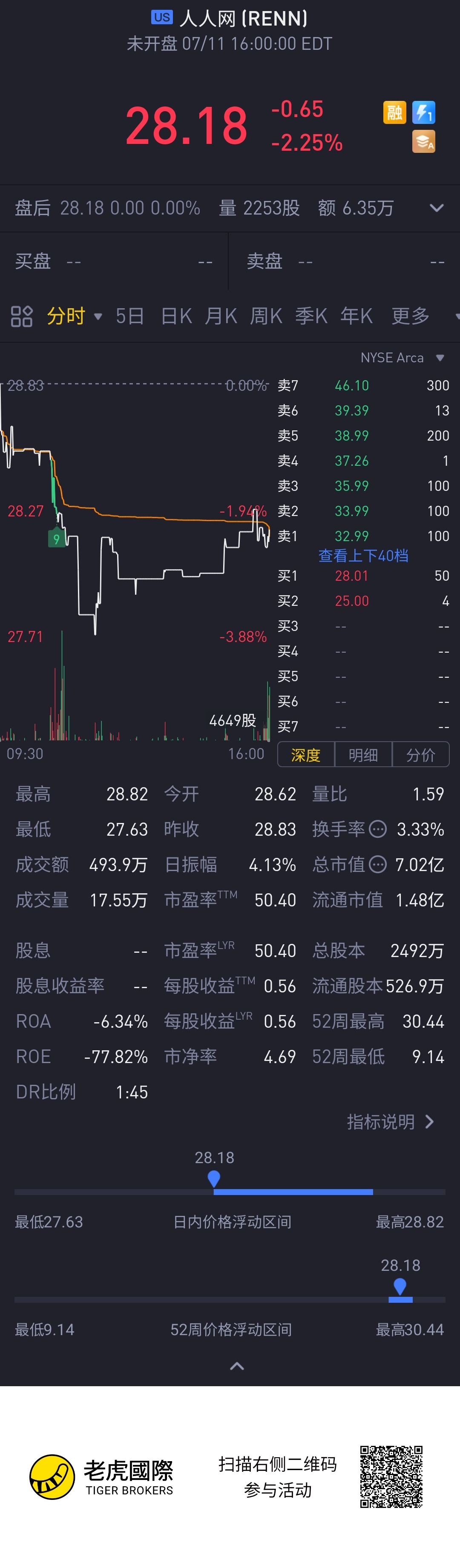Tap the 融 margin badge icon
Screen dimensions: 460x1568
(x=394, y=113)
